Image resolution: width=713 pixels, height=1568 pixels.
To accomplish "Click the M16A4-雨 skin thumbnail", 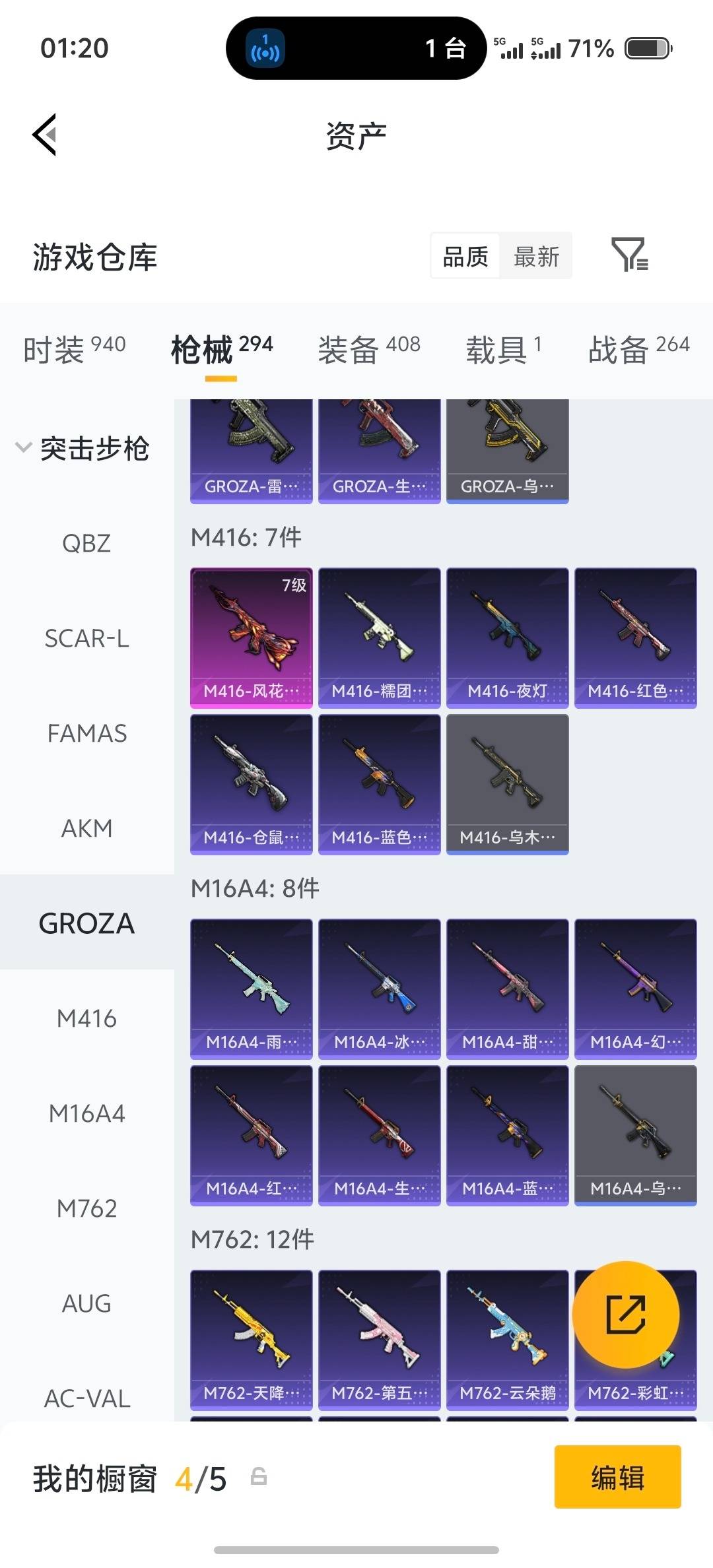I will coord(251,983).
